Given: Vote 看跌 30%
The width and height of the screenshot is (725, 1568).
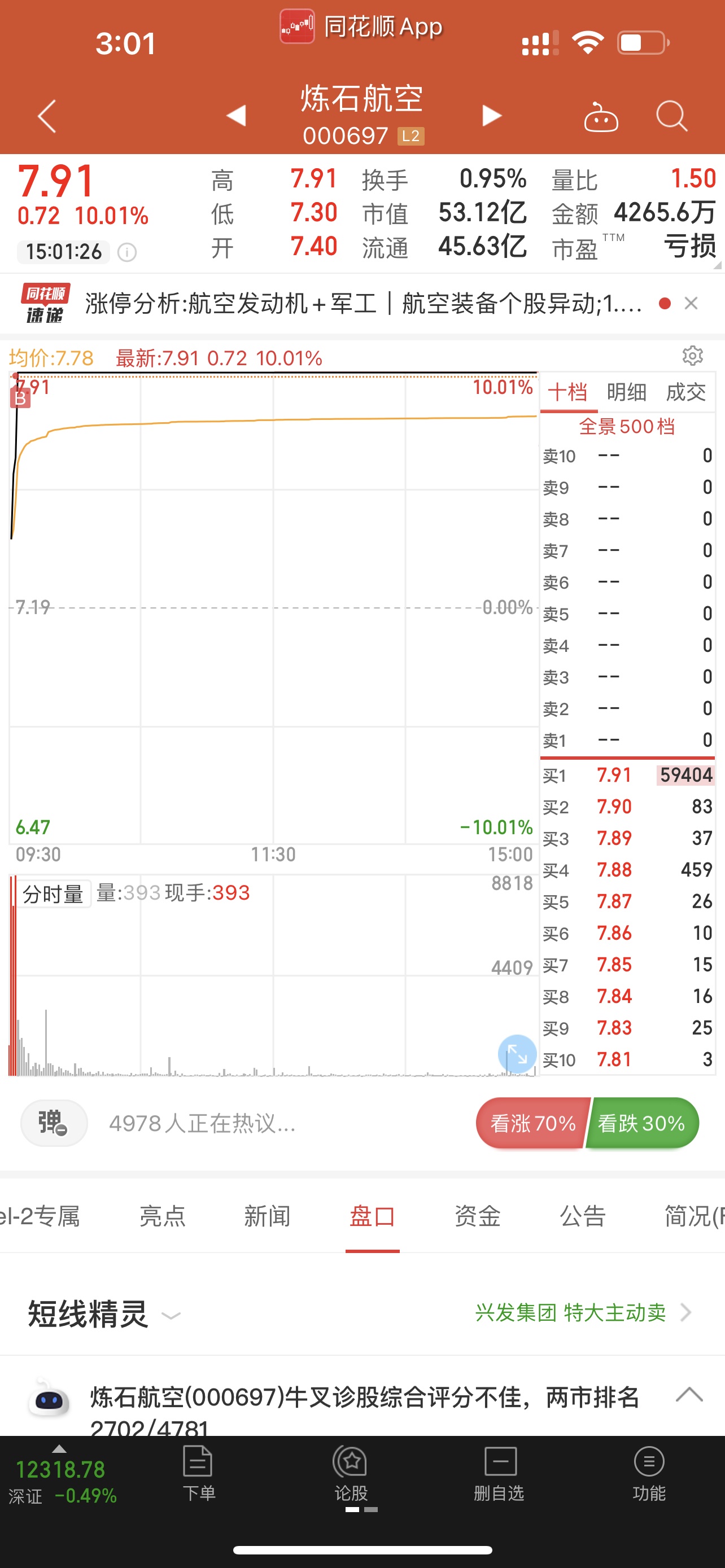Looking at the screenshot, I should (x=642, y=1123).
